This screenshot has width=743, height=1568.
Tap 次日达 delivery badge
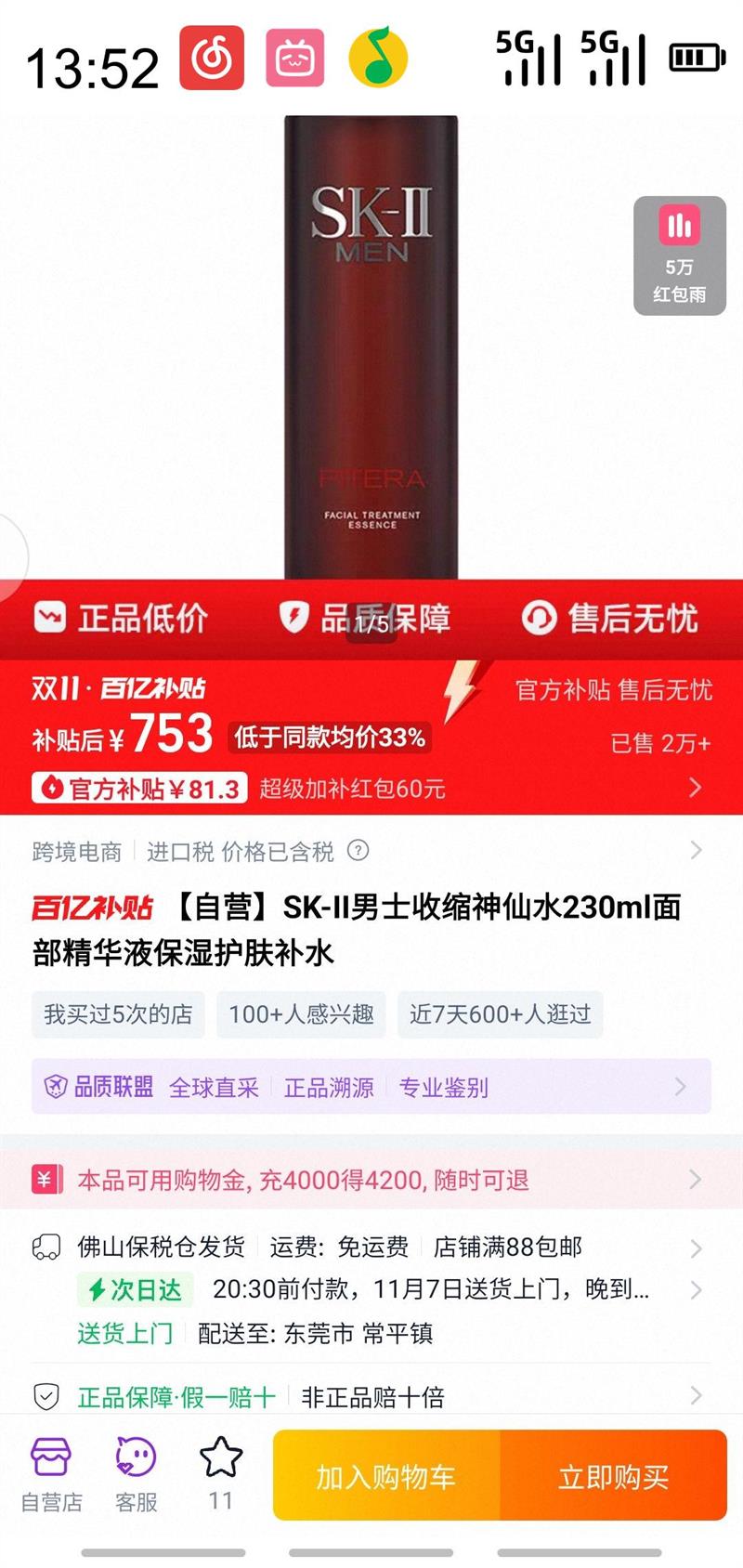135,1291
